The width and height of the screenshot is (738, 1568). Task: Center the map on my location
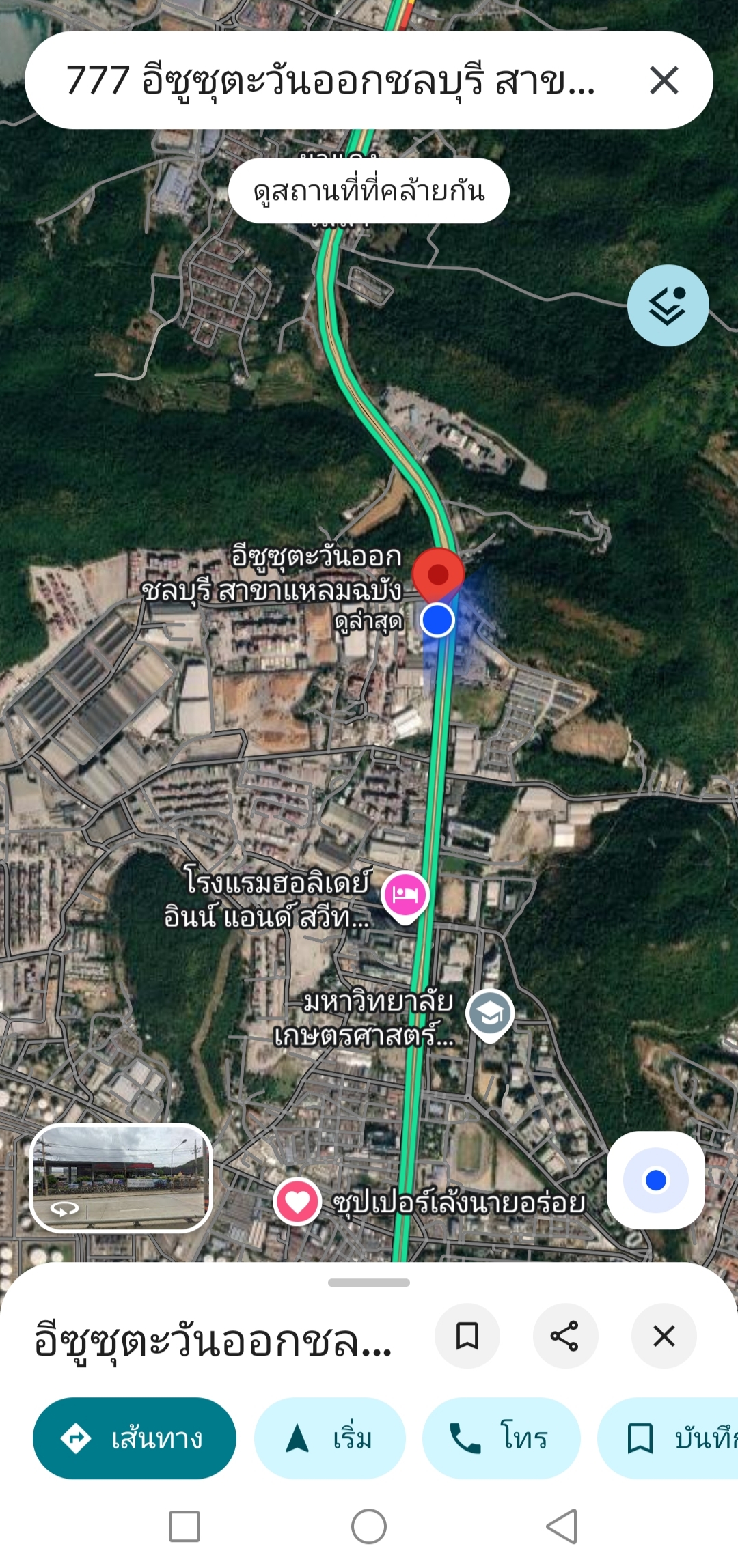coord(655,1179)
